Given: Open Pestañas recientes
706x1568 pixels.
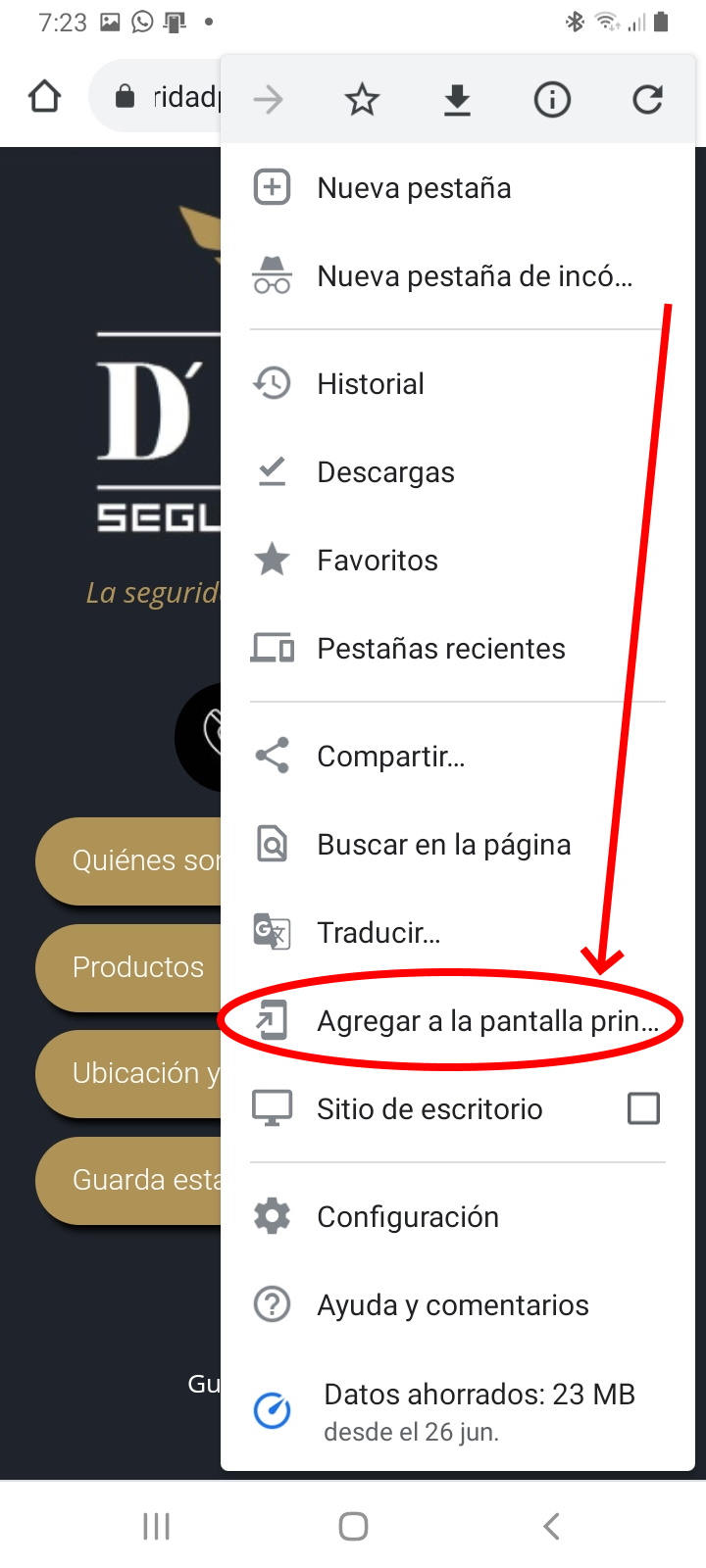Looking at the screenshot, I should (458, 648).
